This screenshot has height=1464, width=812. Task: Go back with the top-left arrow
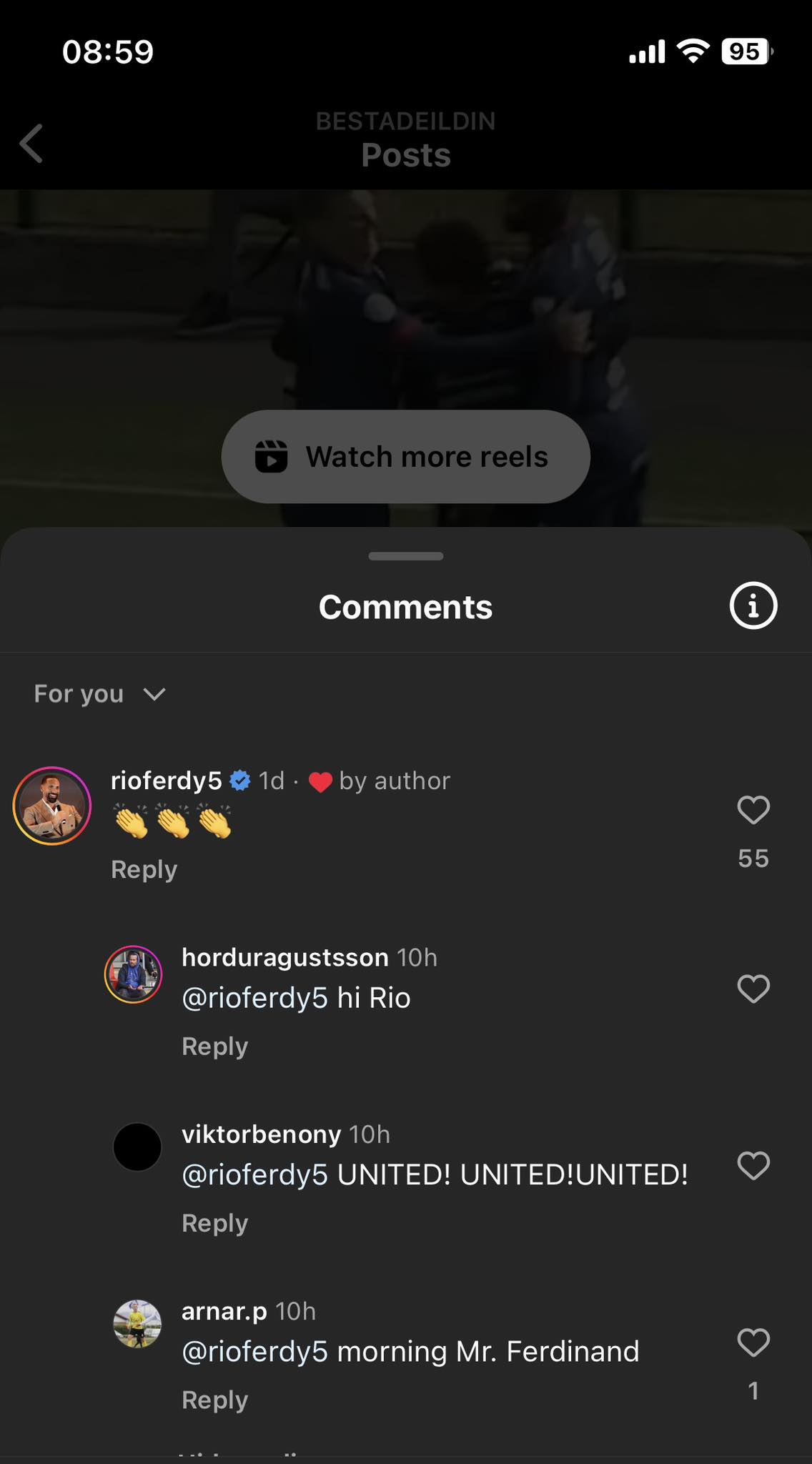pos(31,144)
